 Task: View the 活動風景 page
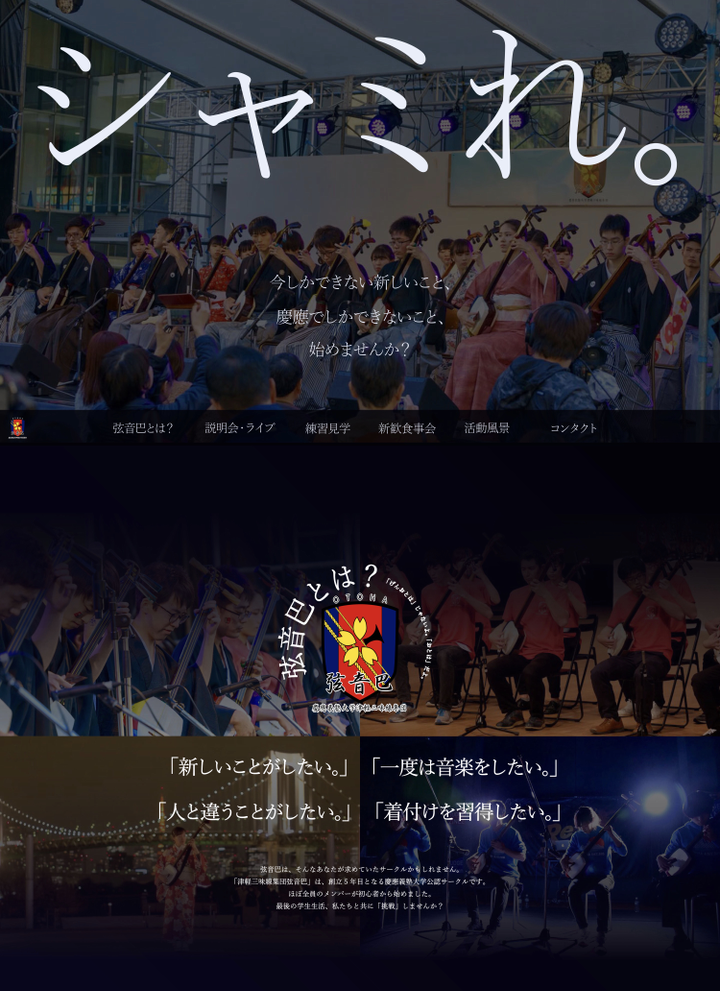point(486,428)
